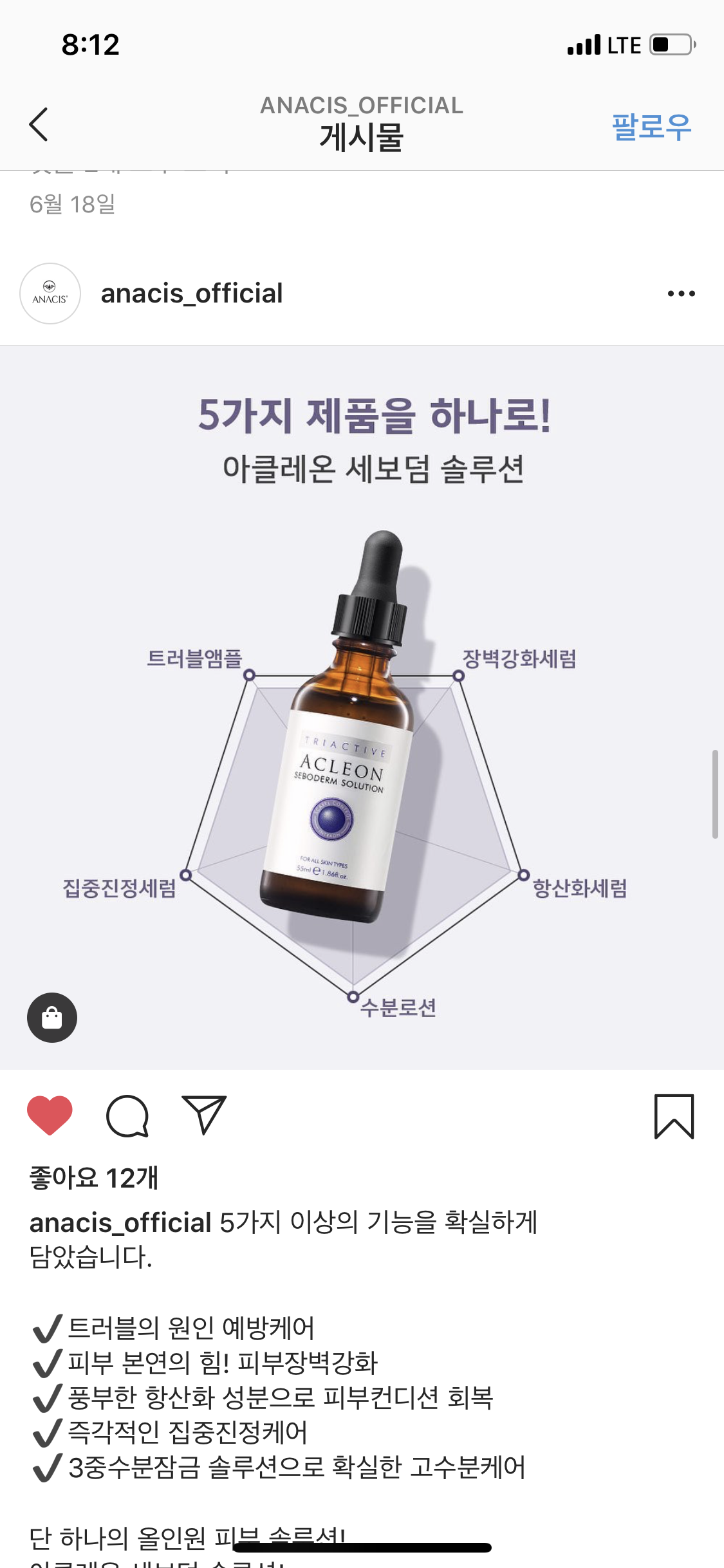
Task: Save the post with the bookmark icon
Action: (674, 1116)
